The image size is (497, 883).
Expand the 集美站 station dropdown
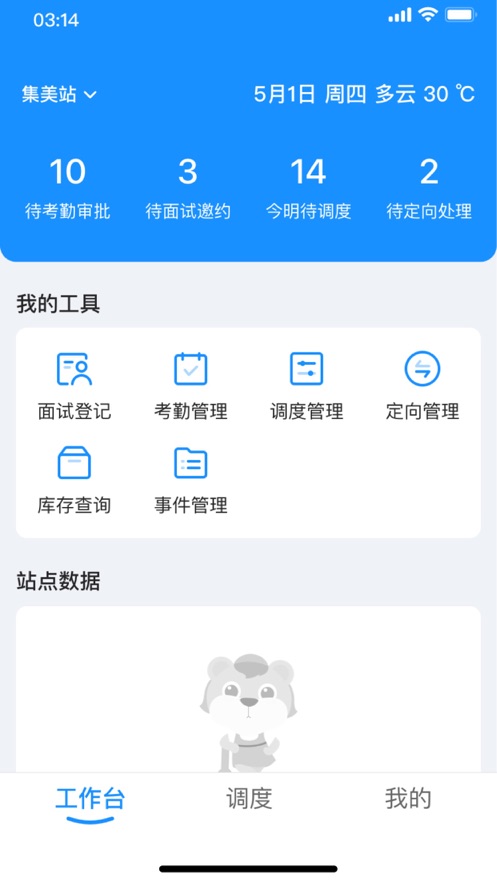59,94
